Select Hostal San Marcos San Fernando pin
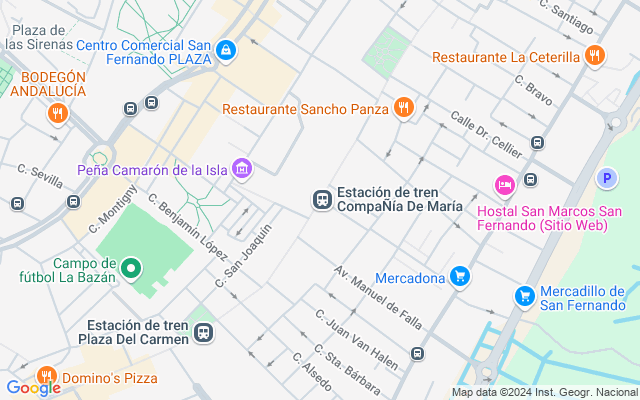 pyautogui.click(x=505, y=185)
